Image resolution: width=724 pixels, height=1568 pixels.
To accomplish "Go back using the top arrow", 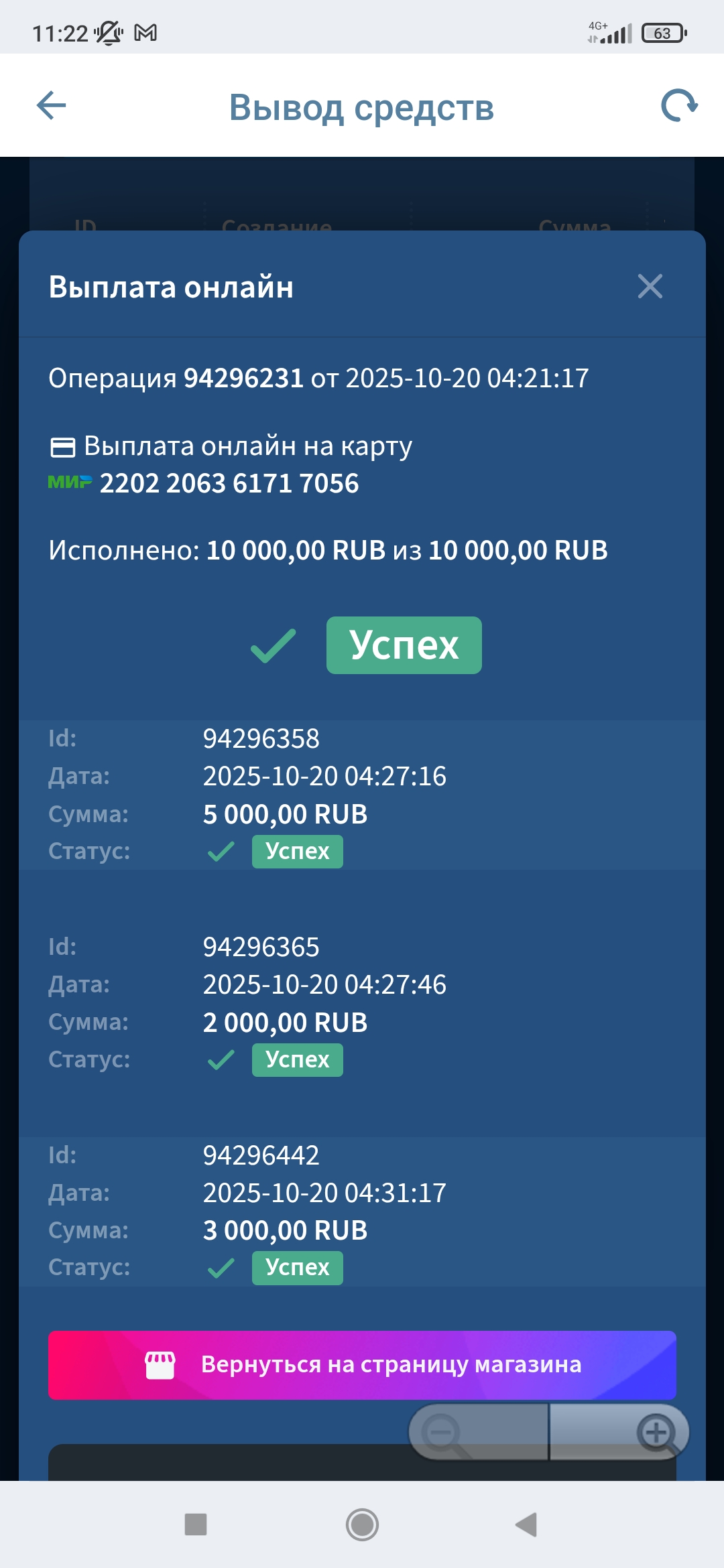I will coord(51,106).
